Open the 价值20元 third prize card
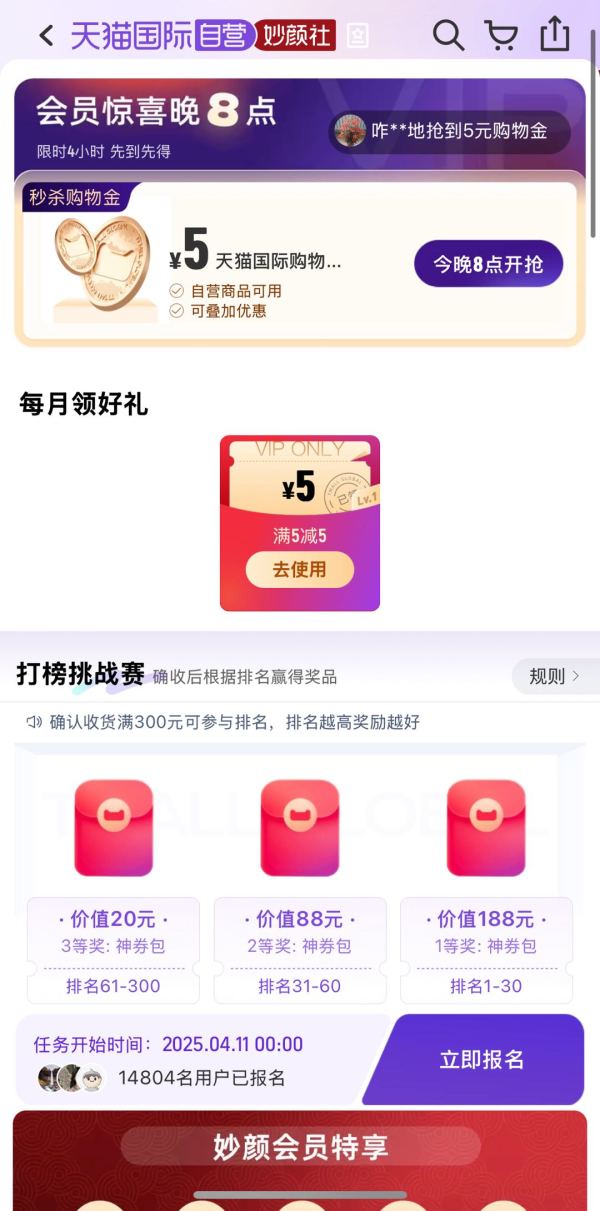600x1211 pixels. click(113, 949)
